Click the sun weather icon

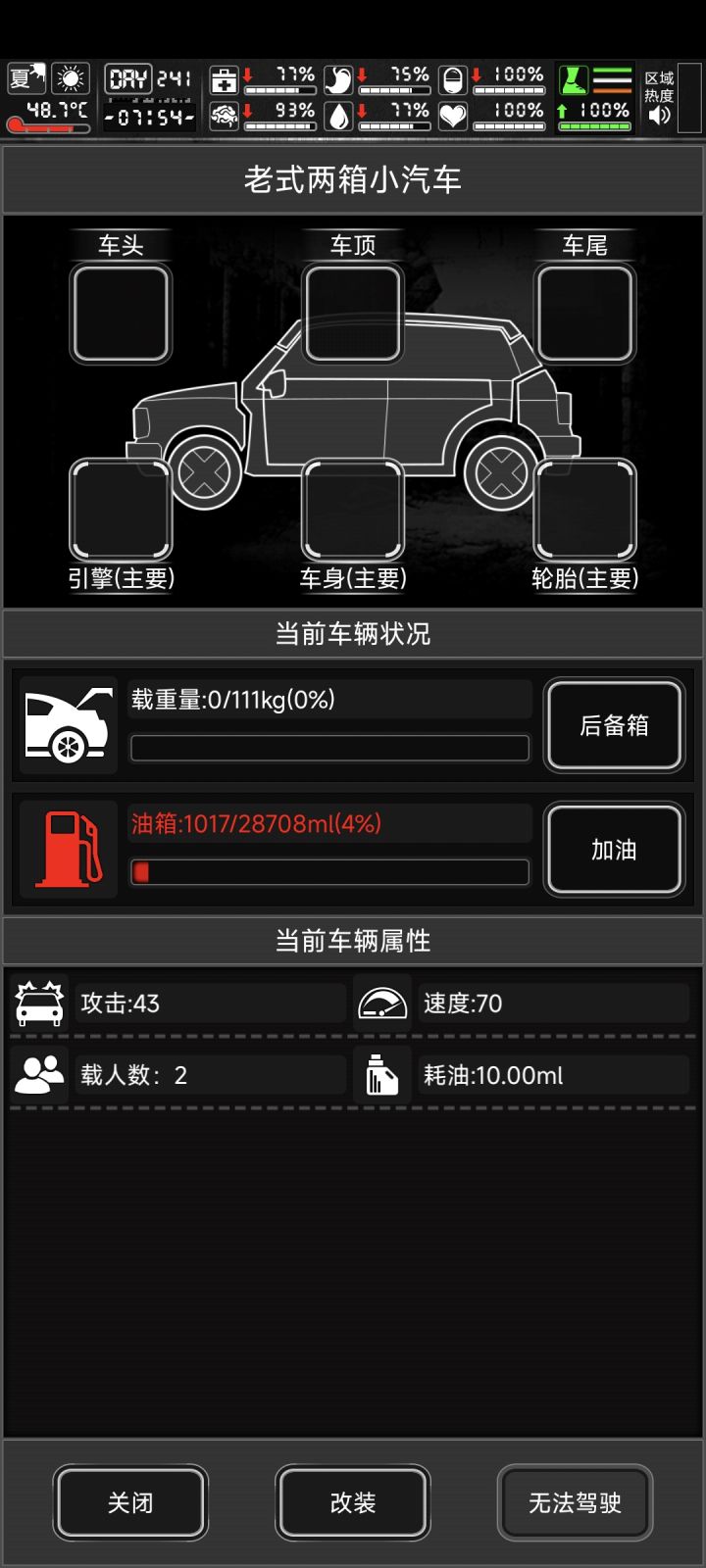click(x=69, y=77)
